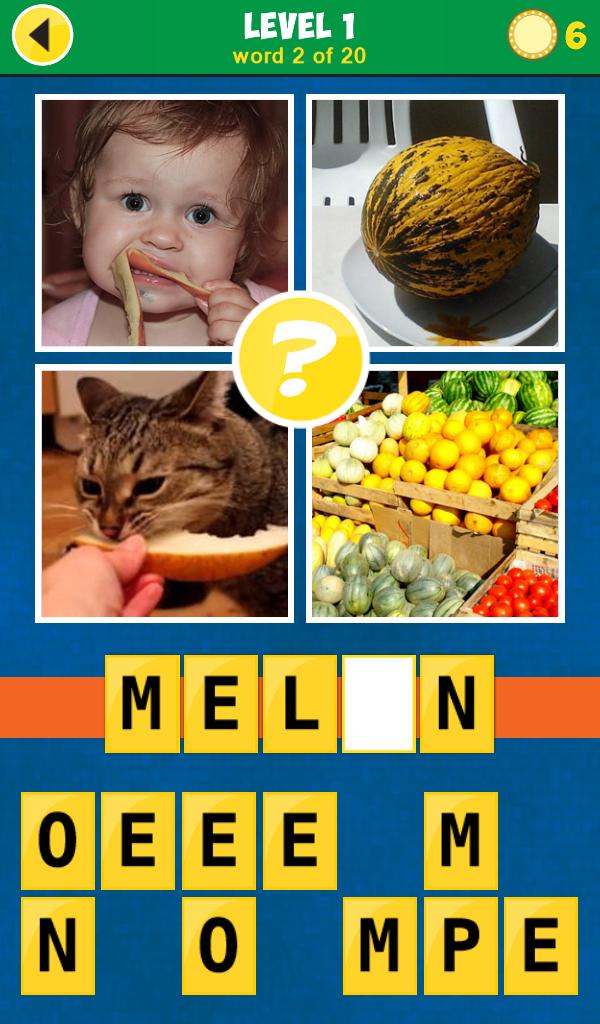This screenshot has width=600, height=1024.
Task: Remove letter M from the answer row
Action: click(x=142, y=704)
